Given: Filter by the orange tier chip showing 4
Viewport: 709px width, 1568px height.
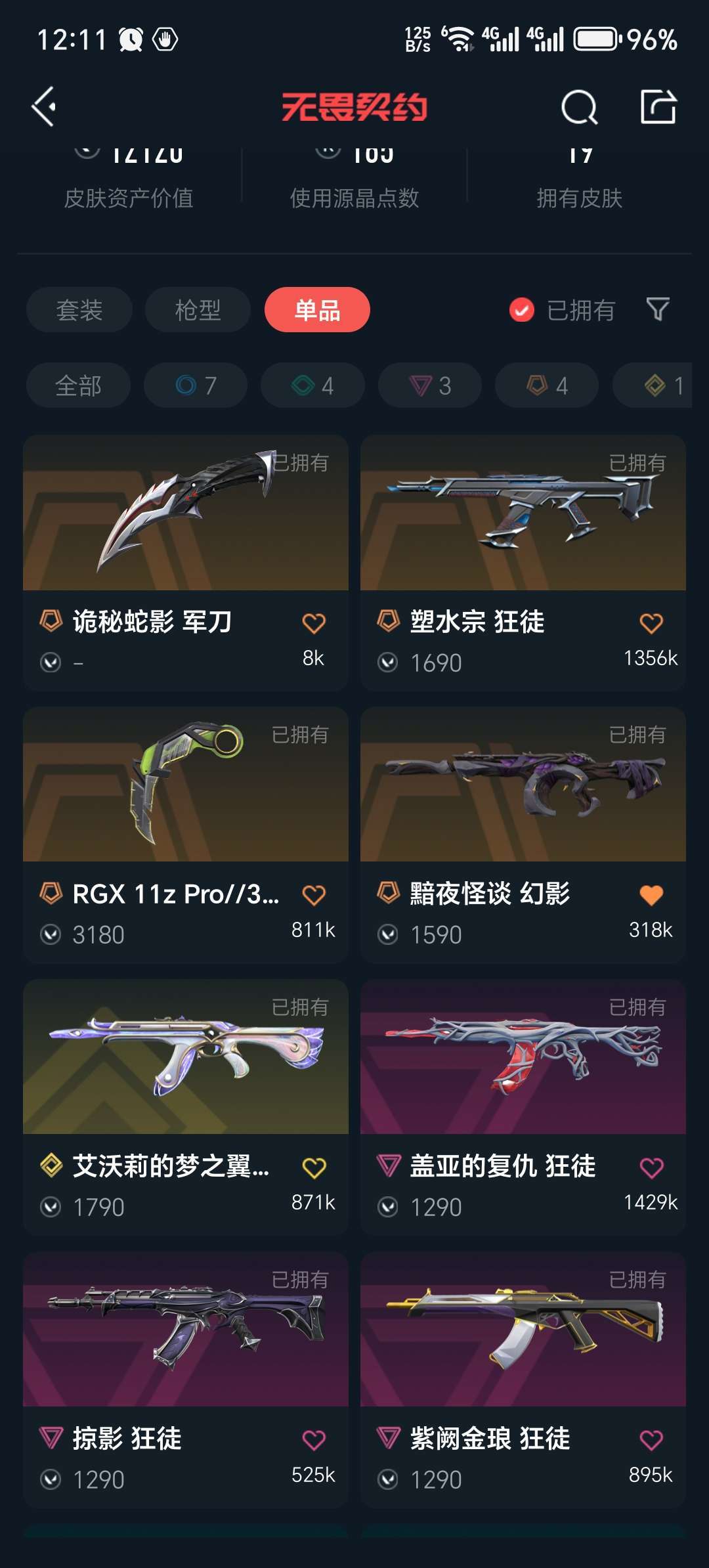Looking at the screenshot, I should [547, 385].
